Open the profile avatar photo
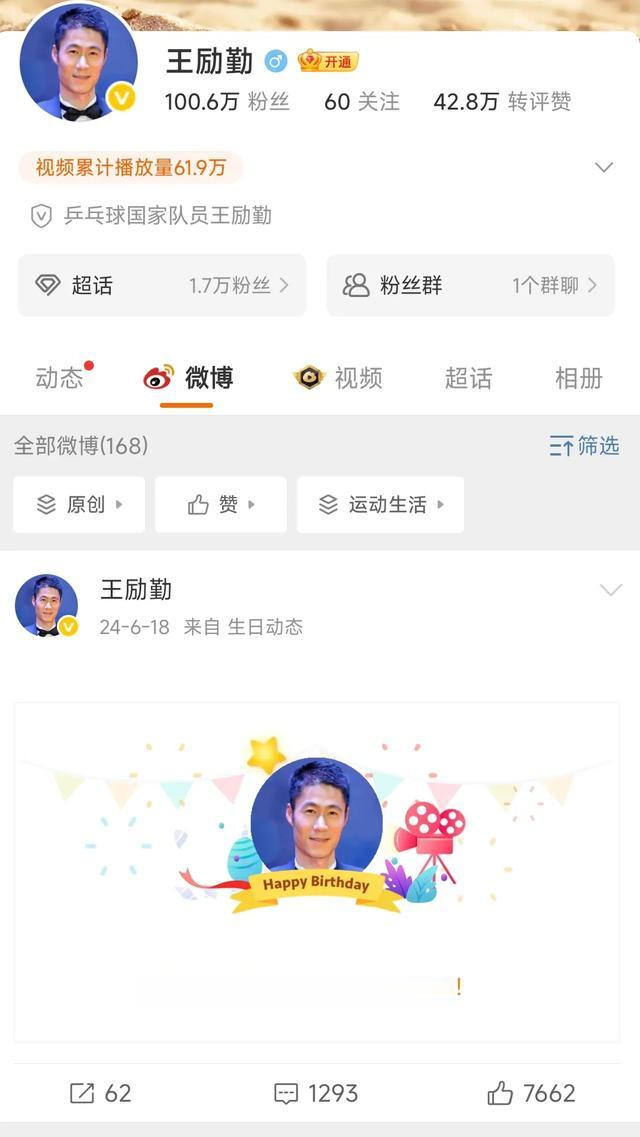 click(x=78, y=62)
